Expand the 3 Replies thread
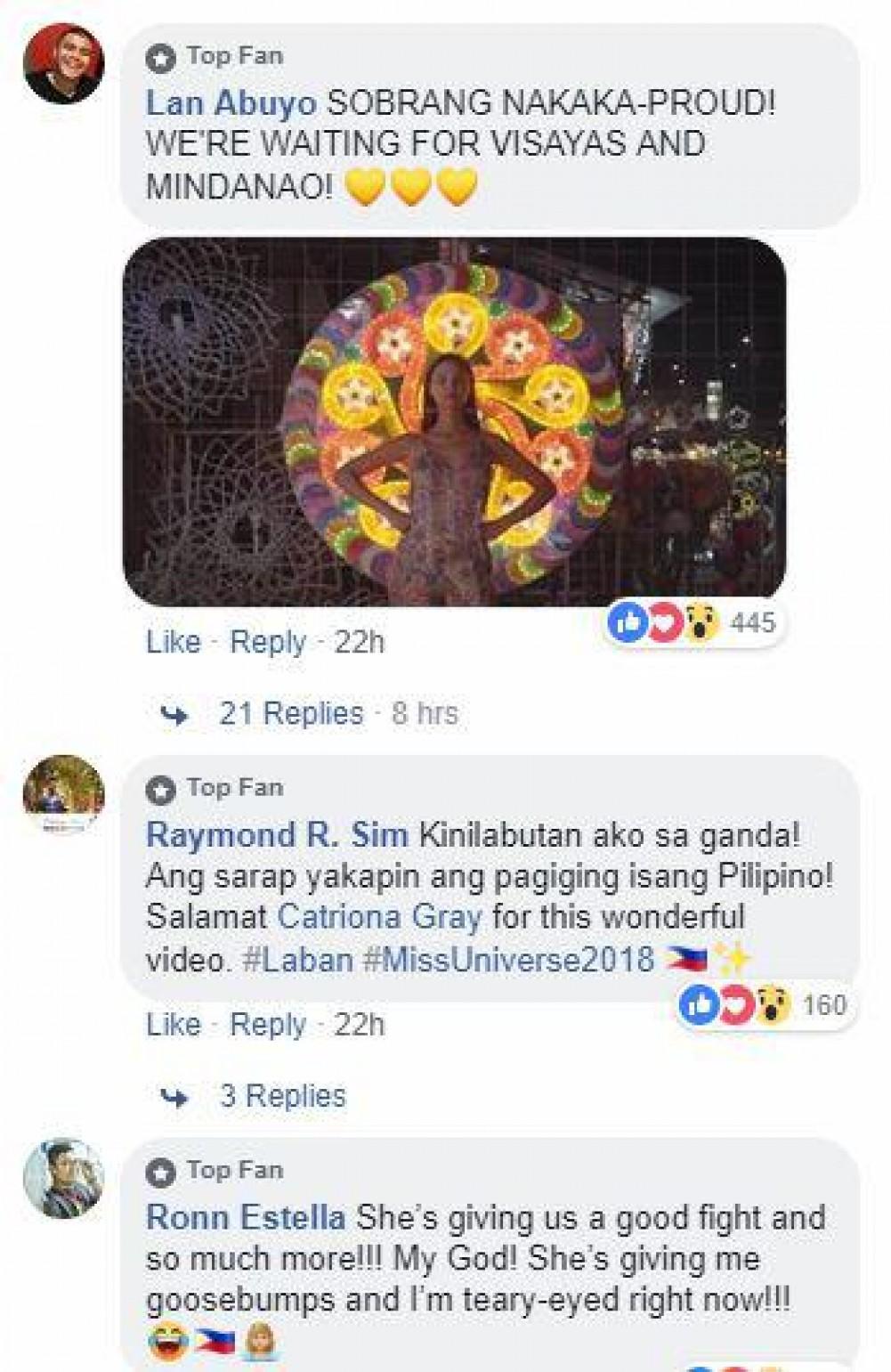 282,1096
